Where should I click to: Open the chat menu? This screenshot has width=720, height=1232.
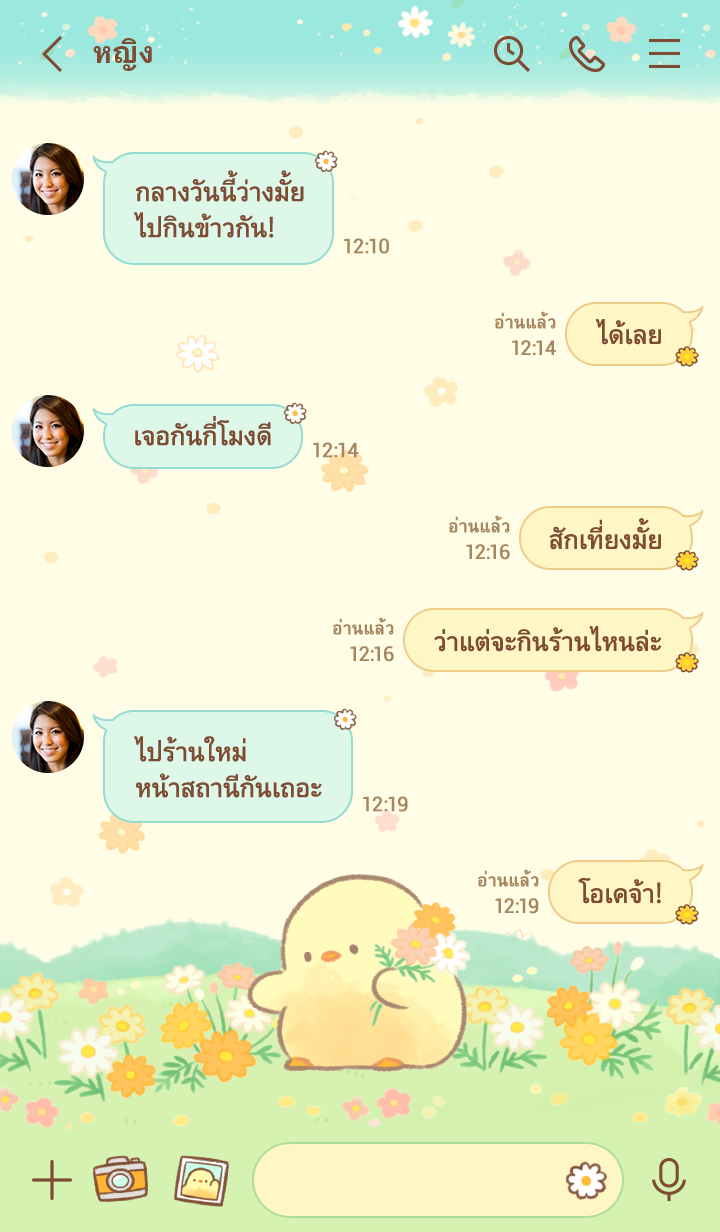pyautogui.click(x=664, y=54)
